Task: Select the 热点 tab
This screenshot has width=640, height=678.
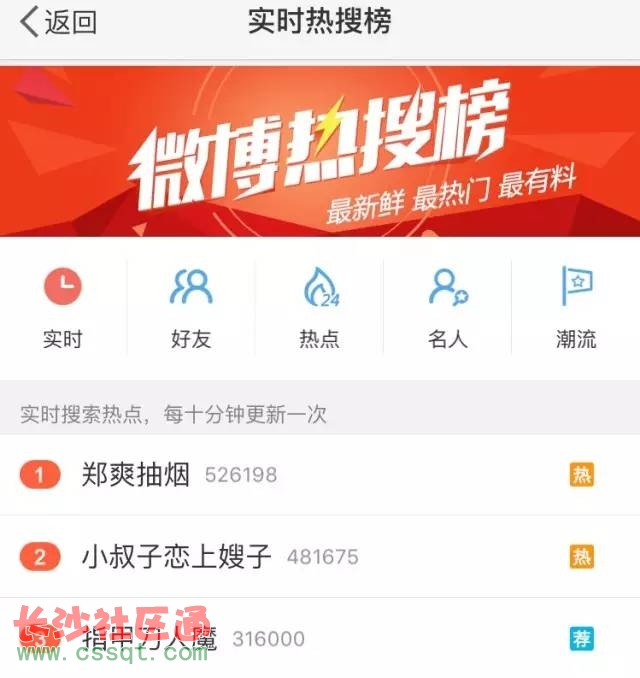Action: pyautogui.click(x=319, y=307)
